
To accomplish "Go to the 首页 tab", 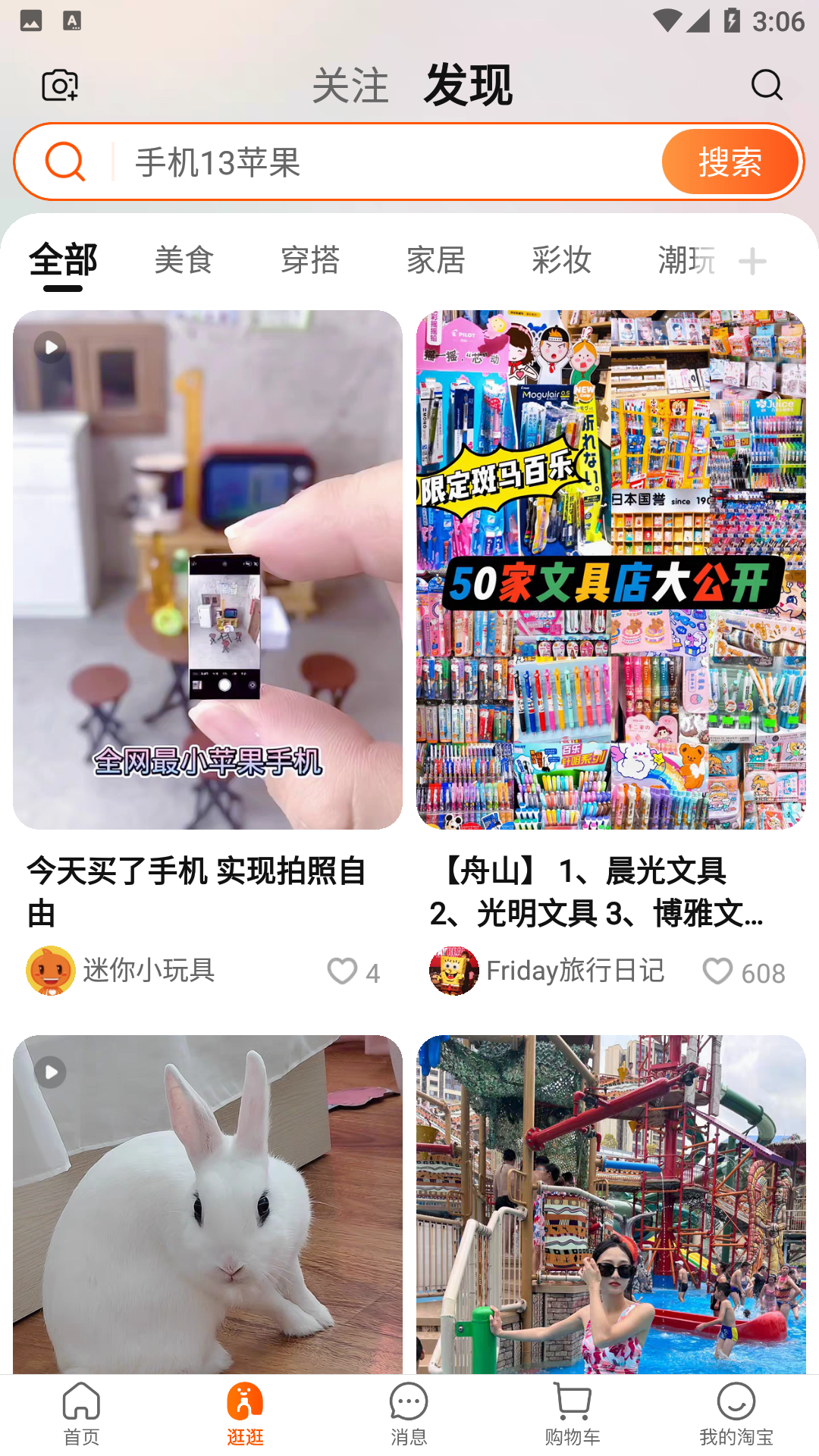I will click(x=81, y=1414).
